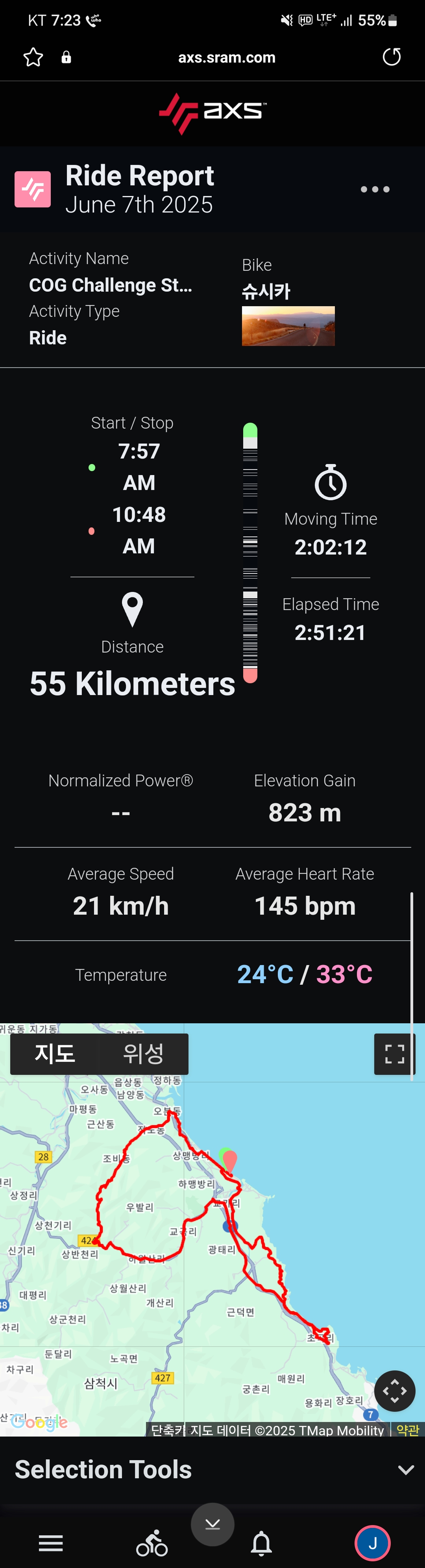Expand the map to fullscreen
The height and width of the screenshot is (1568, 425).
(x=394, y=1054)
